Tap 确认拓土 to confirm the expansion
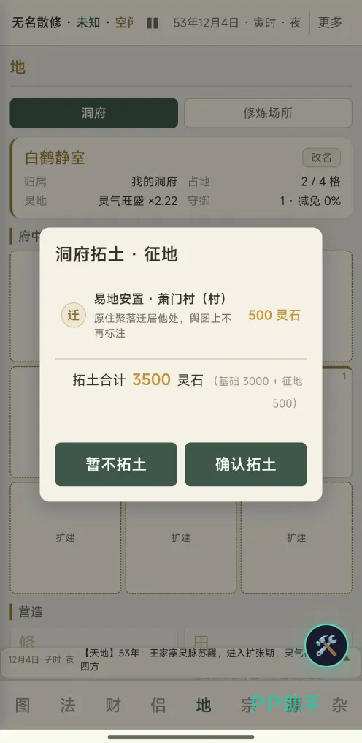Screen dimensions: 362x743 pyautogui.click(x=246, y=464)
